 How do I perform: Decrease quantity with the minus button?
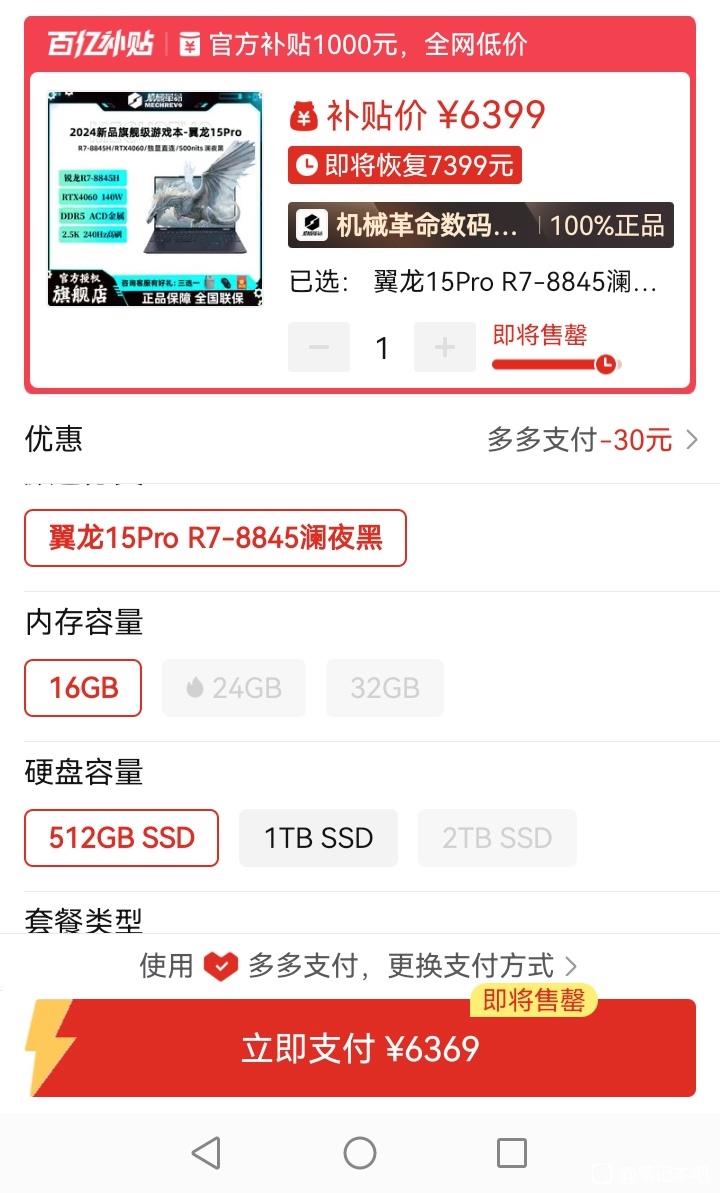[x=319, y=347]
